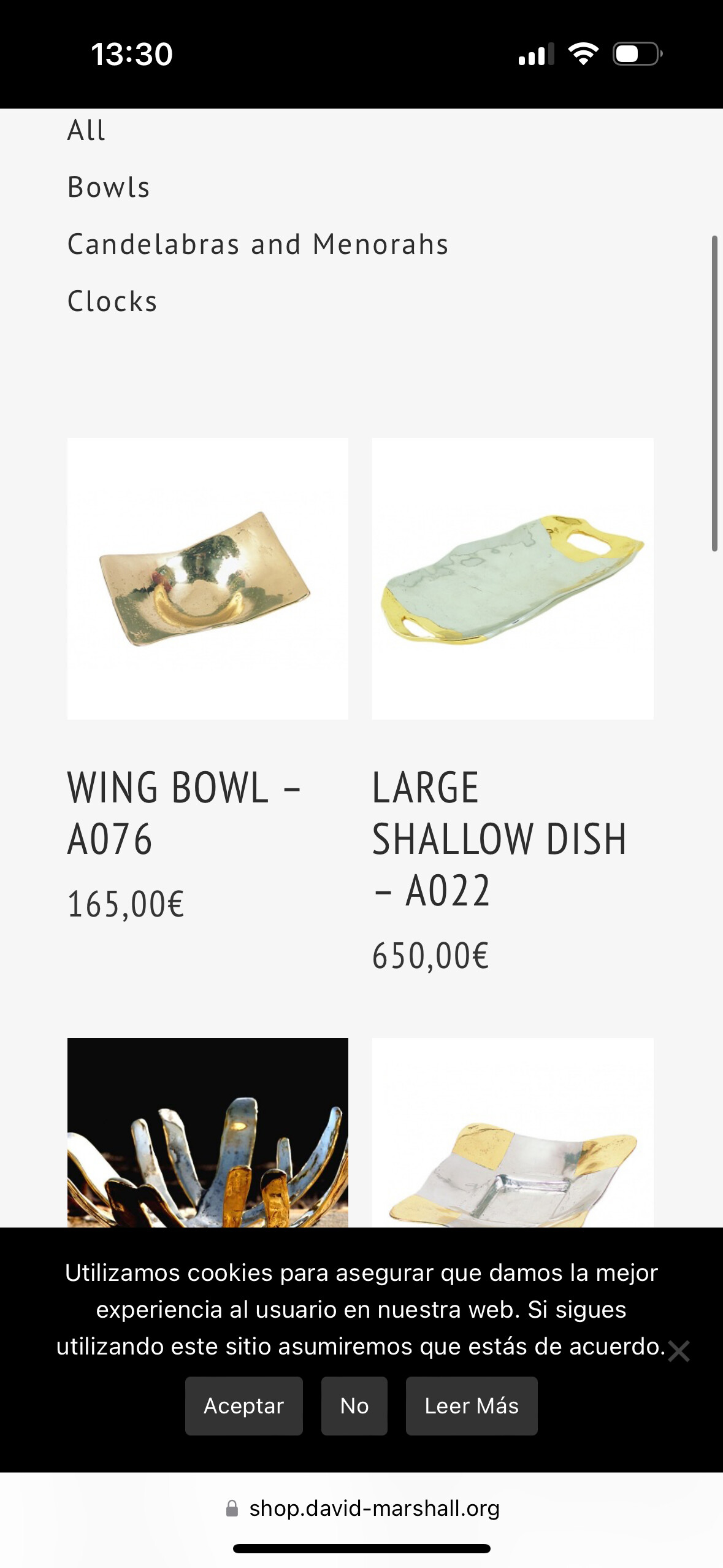723x1568 pixels.
Task: Open Wing Bowl – A076 title link
Action: 183,812
